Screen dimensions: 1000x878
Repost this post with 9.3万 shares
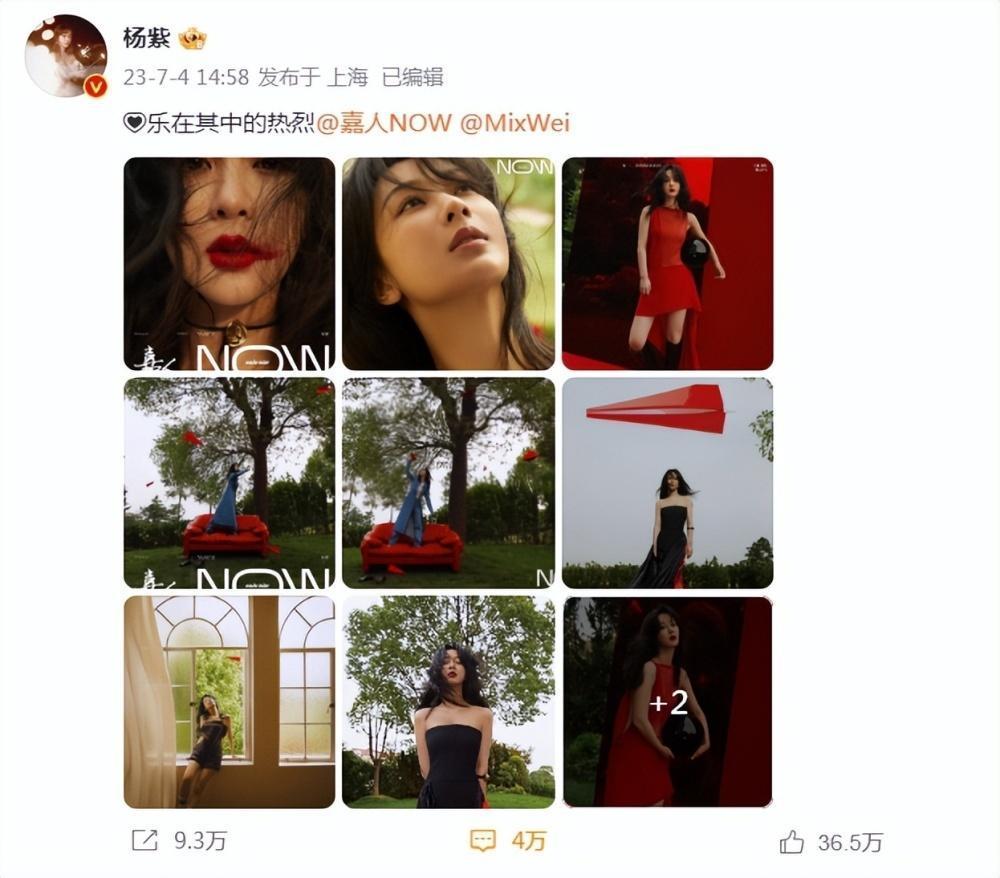point(179,841)
